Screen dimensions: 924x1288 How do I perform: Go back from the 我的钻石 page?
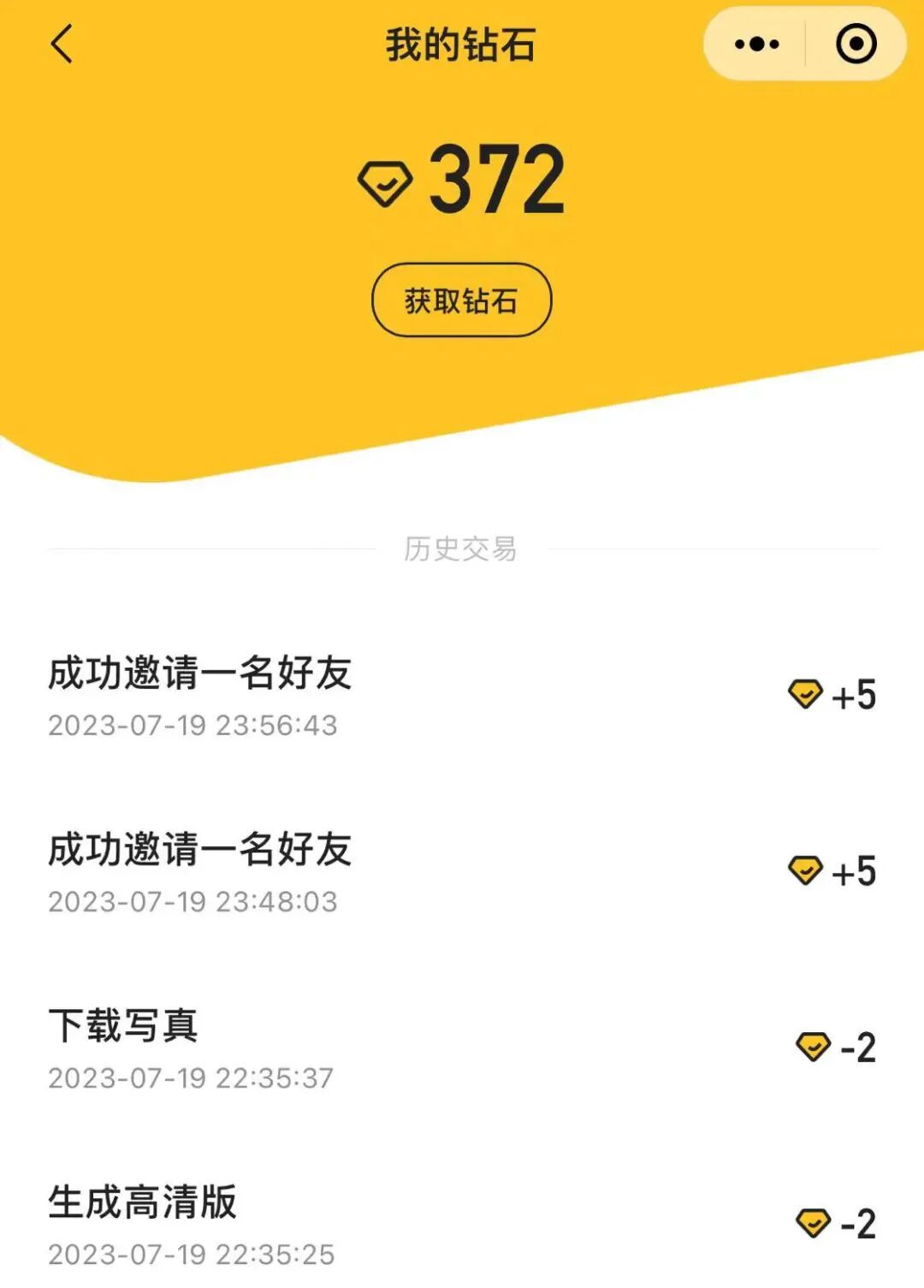coord(62,44)
